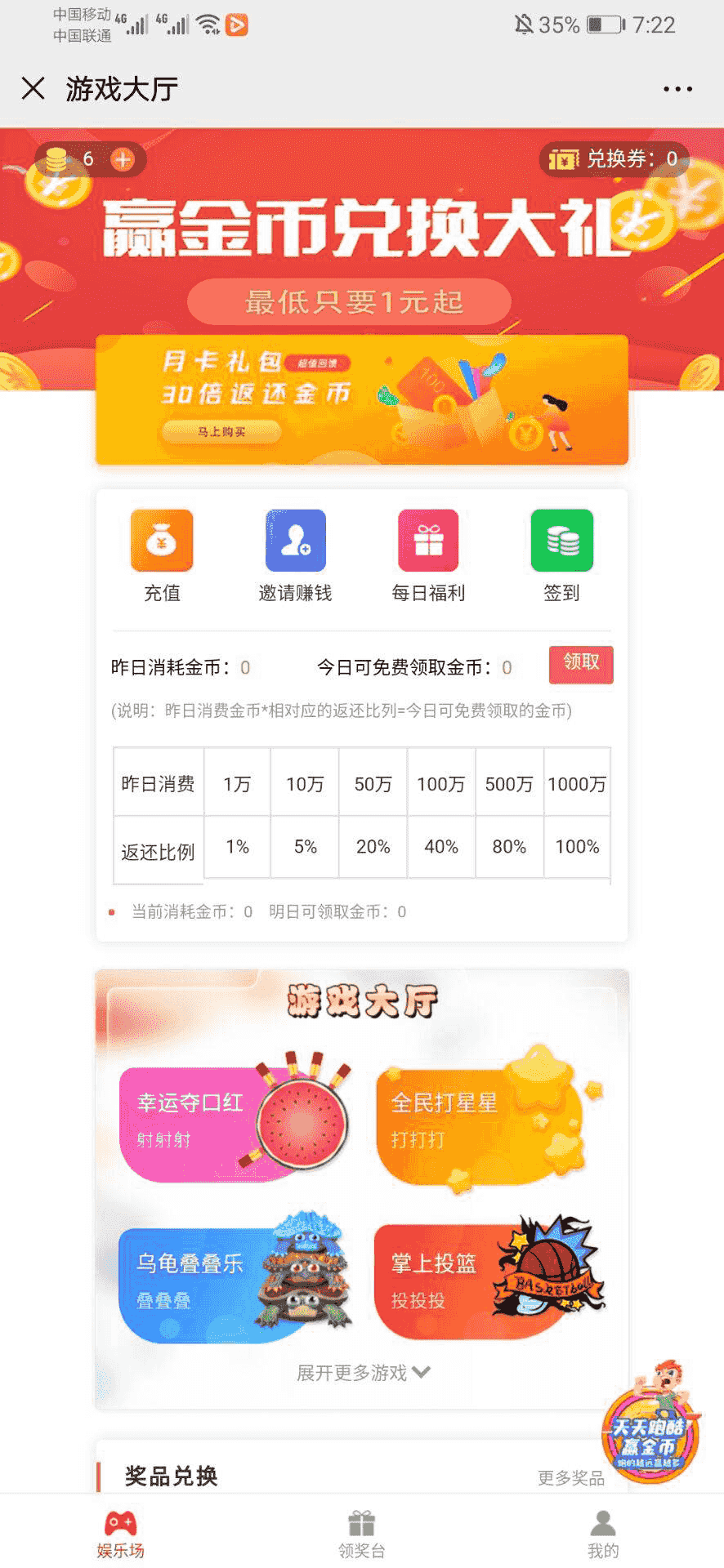View 更多奖品
Screen dimensions: 724x1568
point(570,1477)
